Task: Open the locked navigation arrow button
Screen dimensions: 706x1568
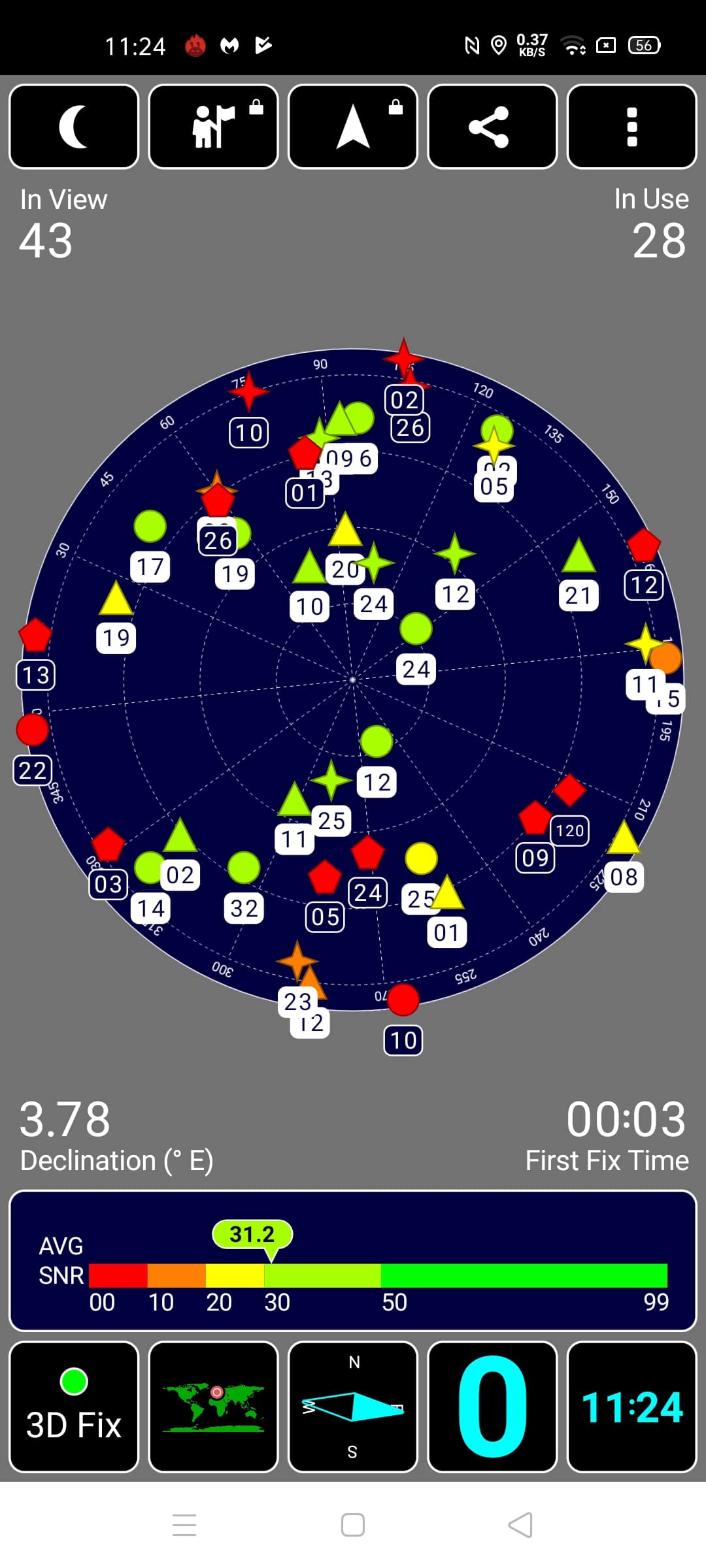Action: [x=353, y=126]
